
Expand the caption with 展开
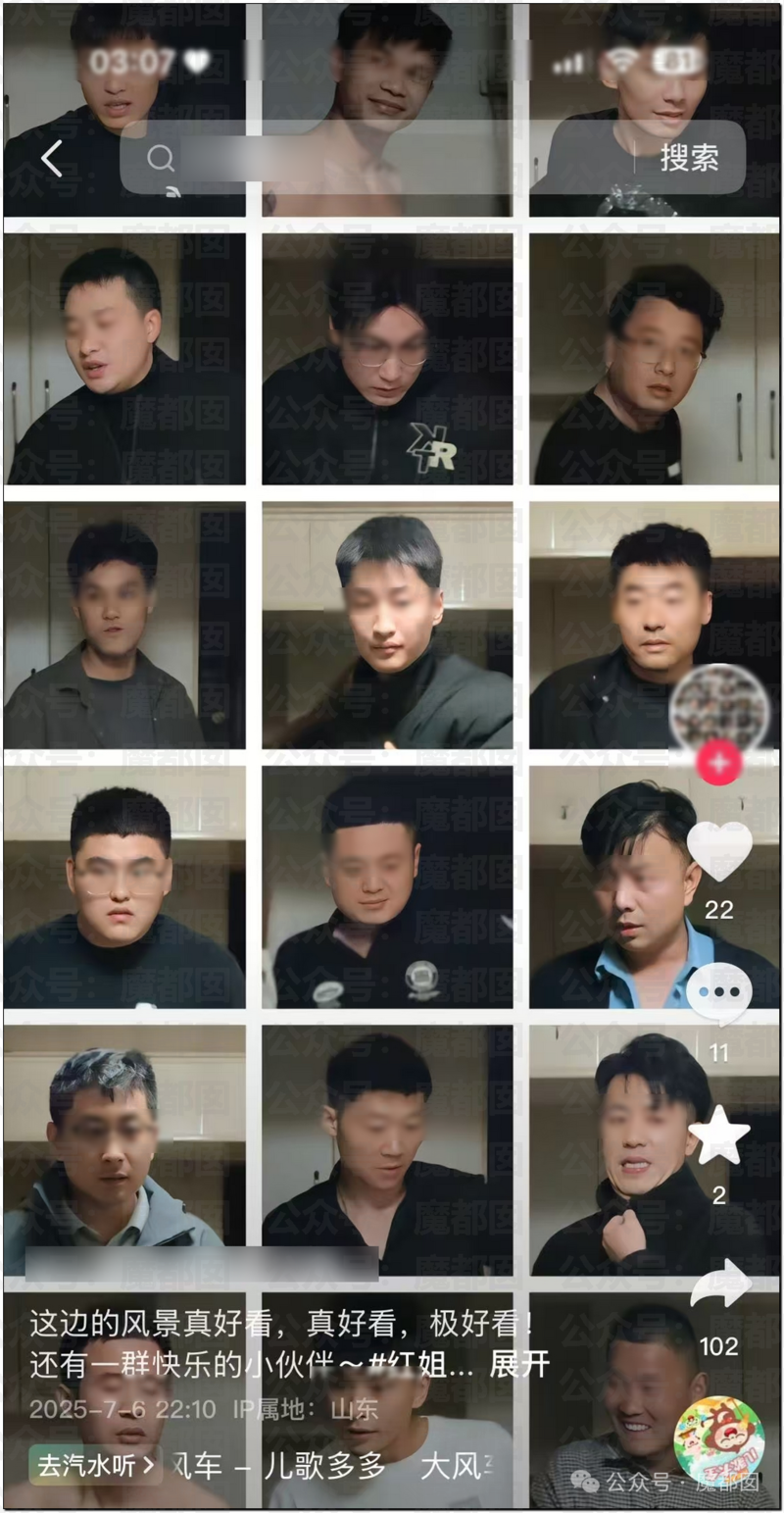tap(518, 1364)
